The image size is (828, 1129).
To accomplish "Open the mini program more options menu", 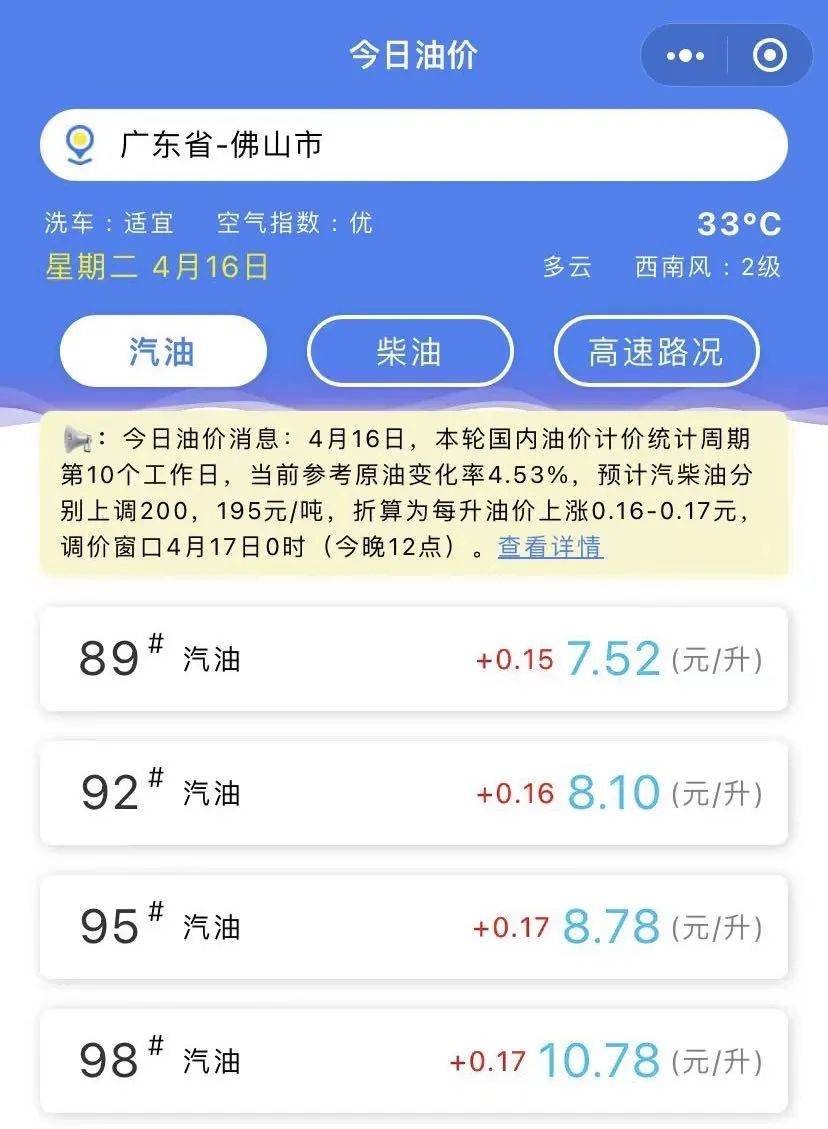I will 684,55.
